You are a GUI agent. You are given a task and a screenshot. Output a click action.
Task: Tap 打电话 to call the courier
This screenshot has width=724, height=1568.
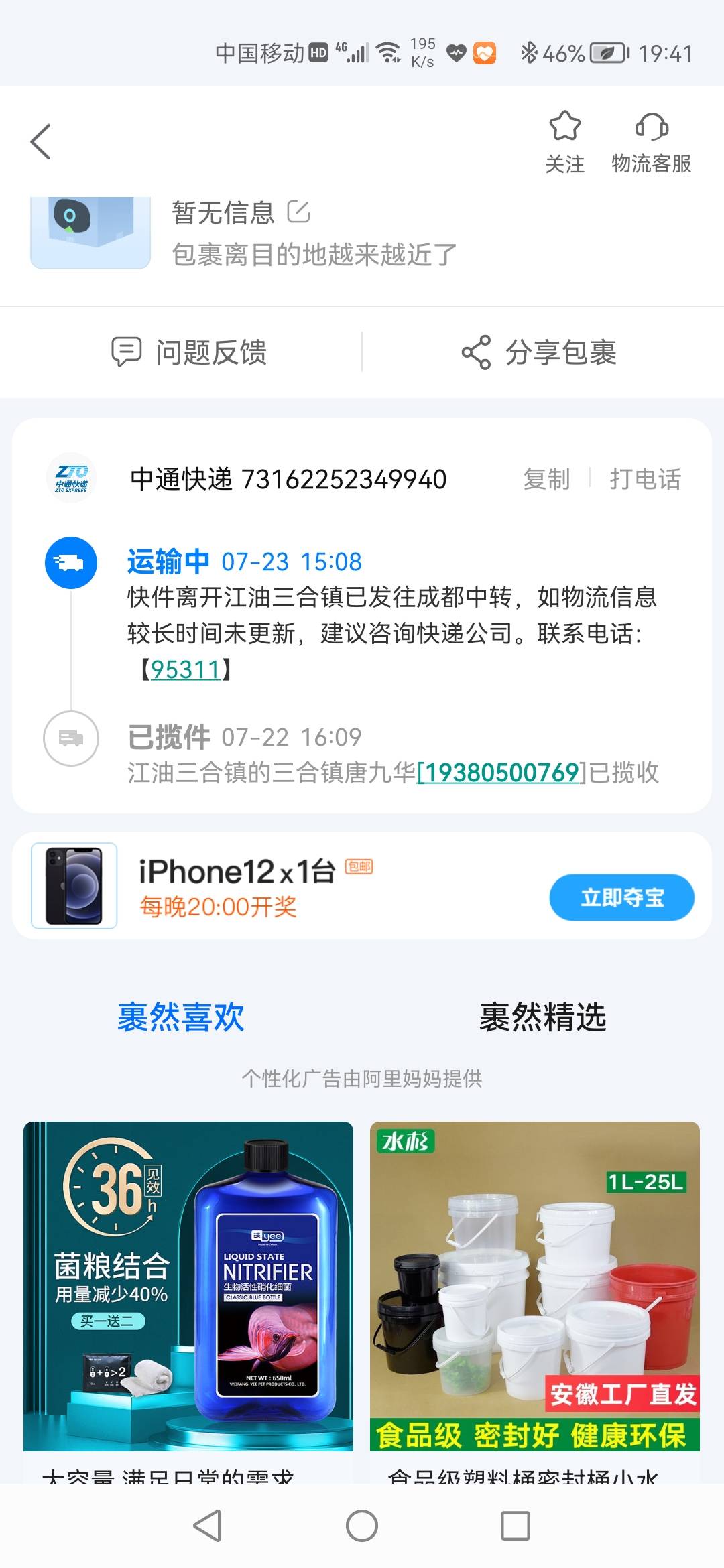pyautogui.click(x=645, y=479)
